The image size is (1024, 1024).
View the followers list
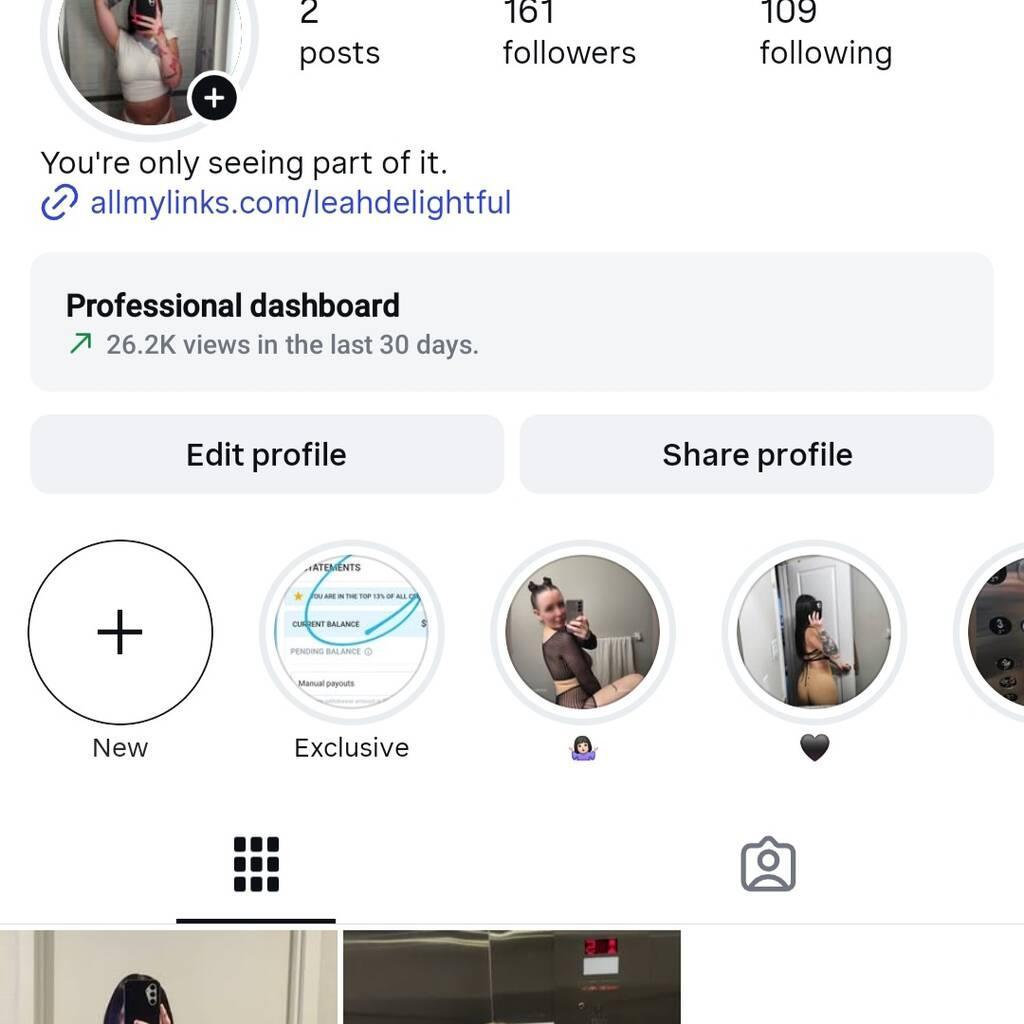[568, 35]
